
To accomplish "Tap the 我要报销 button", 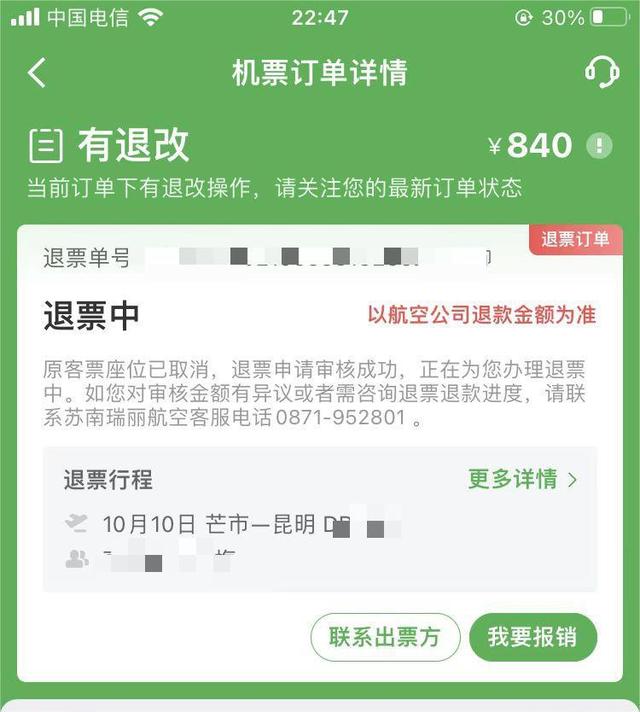I will tap(533, 637).
